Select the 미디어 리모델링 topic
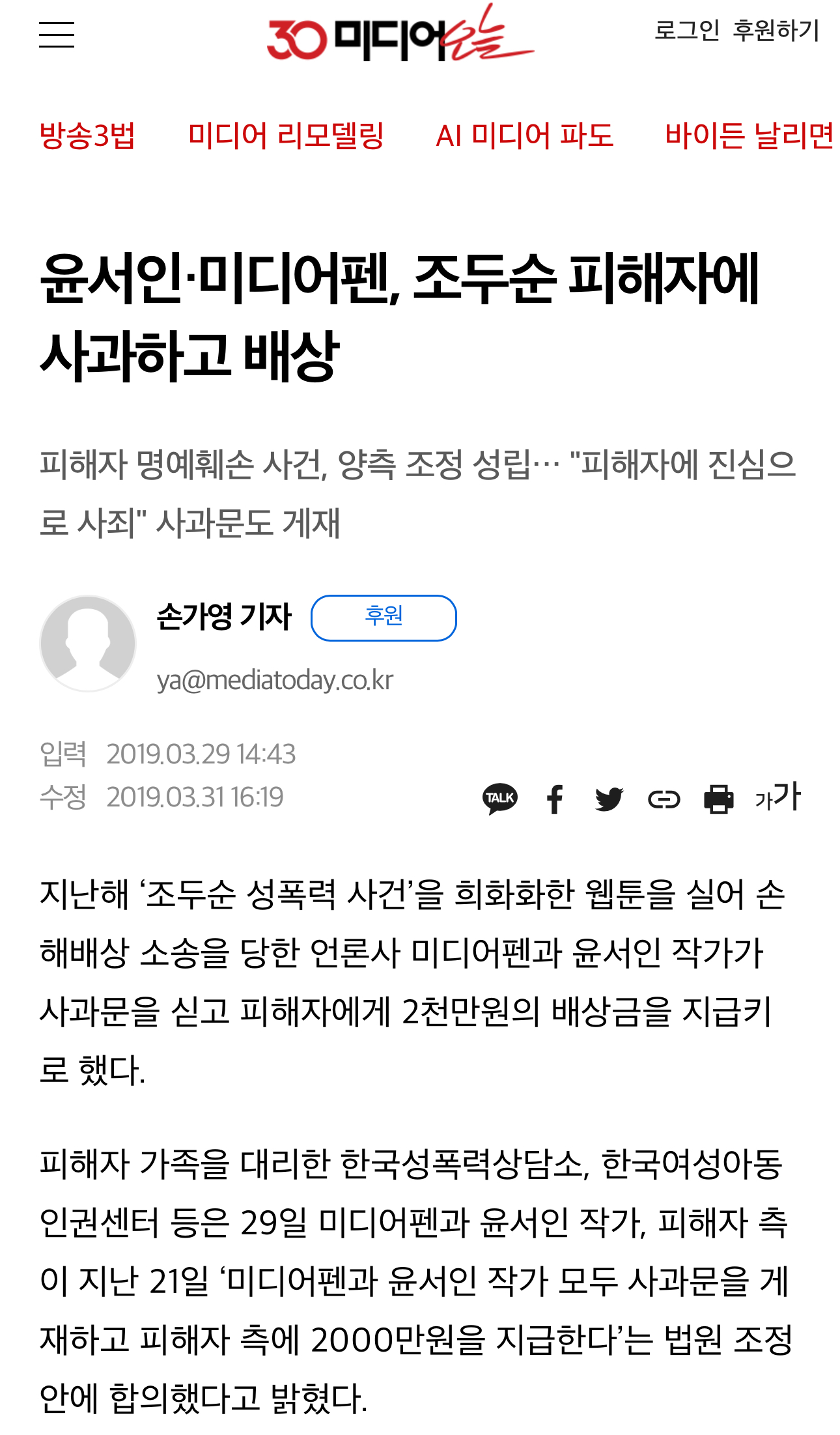 pos(286,135)
